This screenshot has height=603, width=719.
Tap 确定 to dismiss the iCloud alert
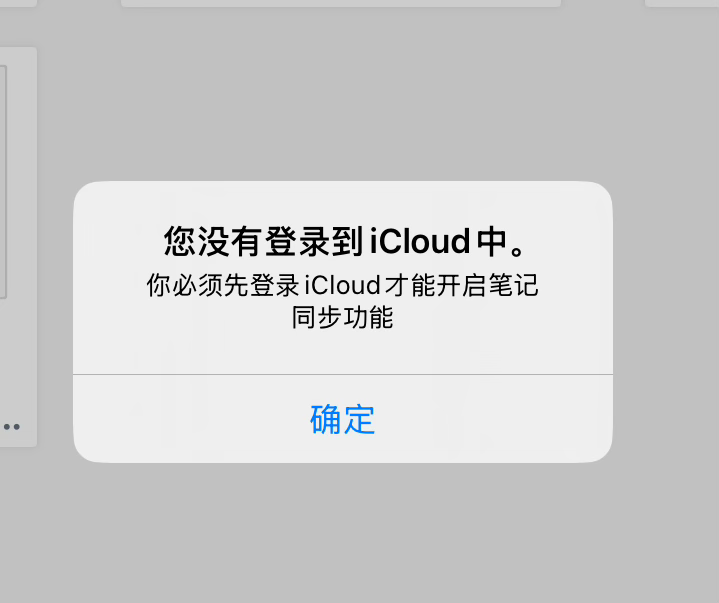pyautogui.click(x=342, y=419)
